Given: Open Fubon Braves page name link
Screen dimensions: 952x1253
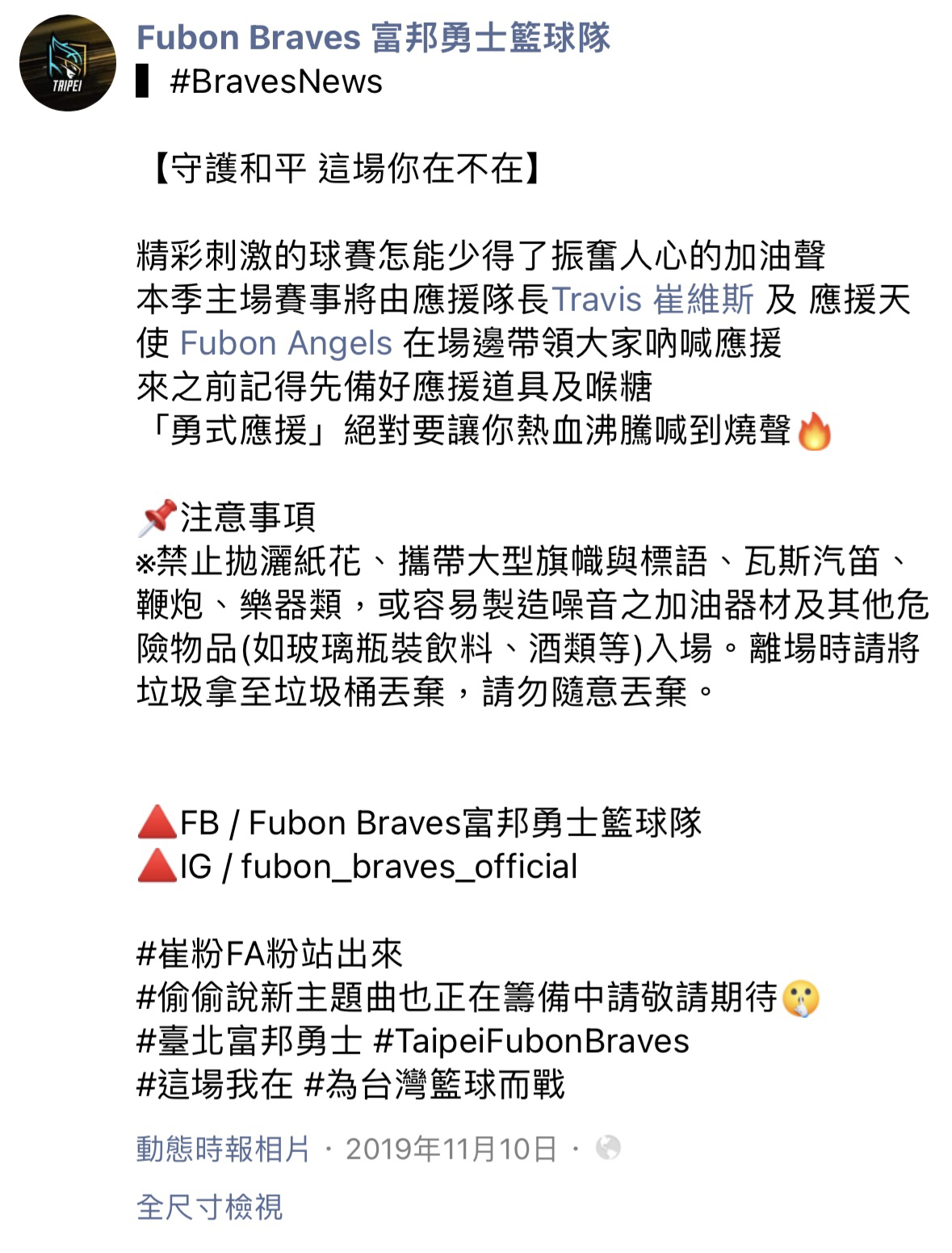Looking at the screenshot, I should (373, 38).
